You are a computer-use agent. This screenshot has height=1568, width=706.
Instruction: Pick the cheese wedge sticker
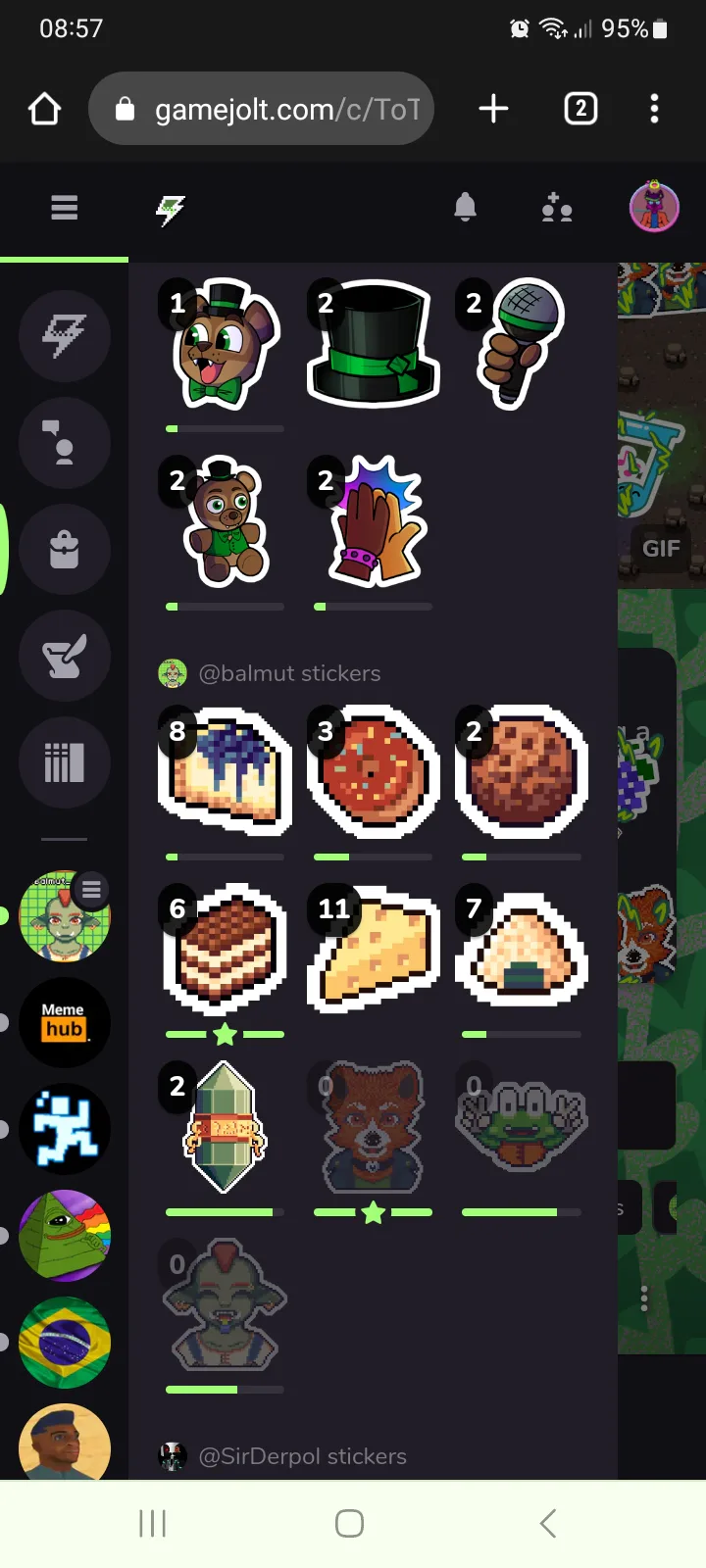[x=374, y=949]
